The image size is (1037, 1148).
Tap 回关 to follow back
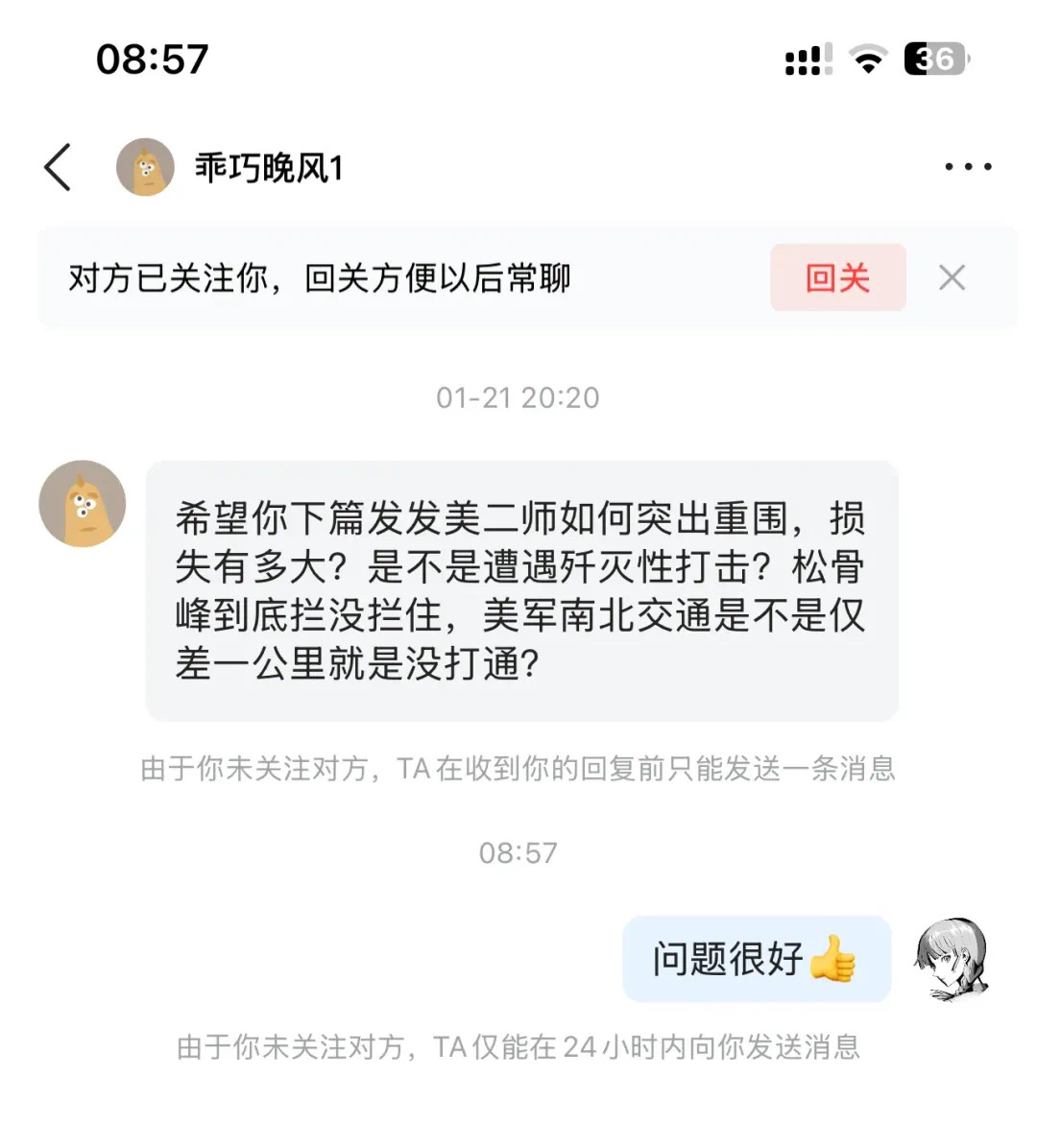837,278
